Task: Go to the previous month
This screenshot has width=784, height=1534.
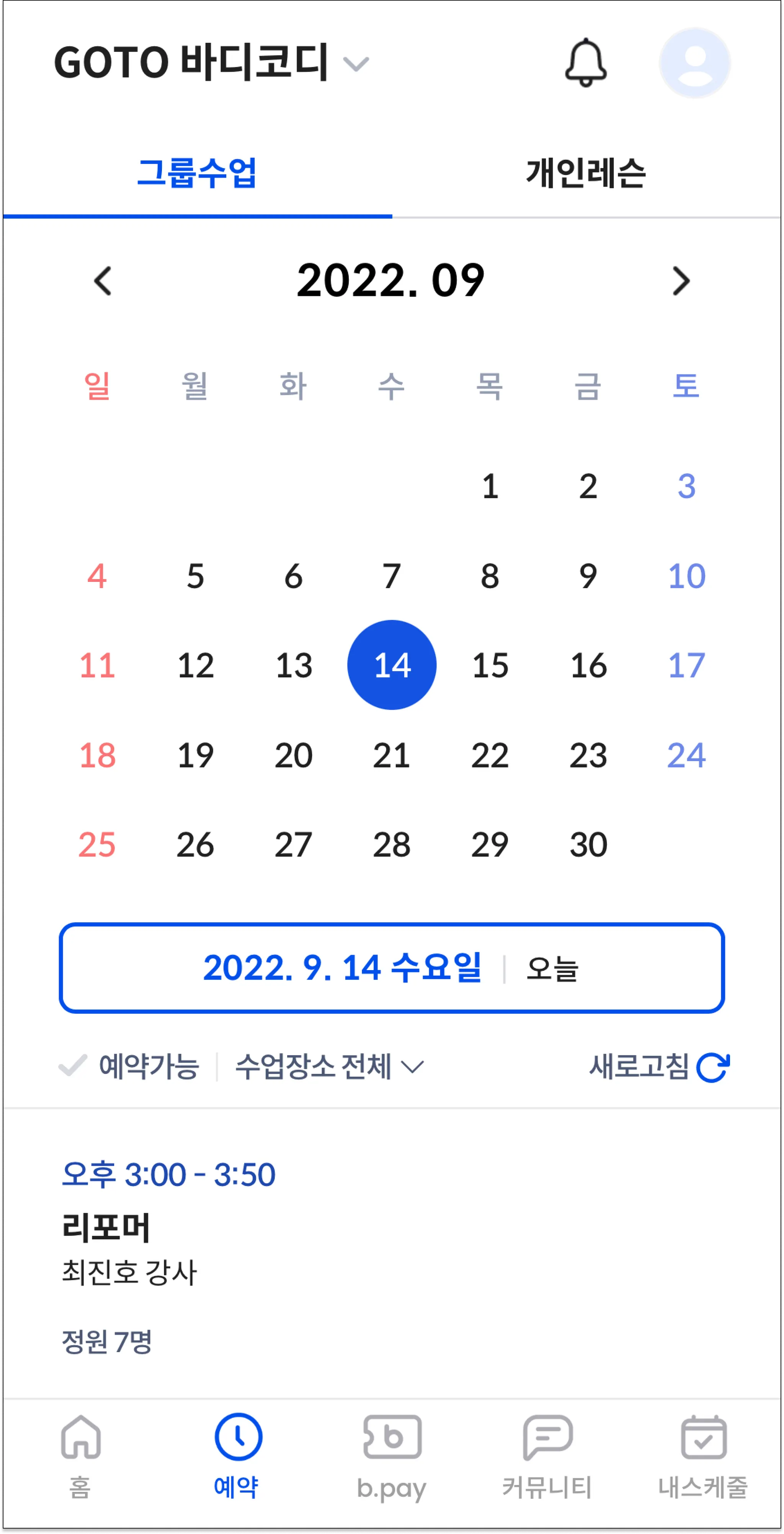Action: coord(103,281)
